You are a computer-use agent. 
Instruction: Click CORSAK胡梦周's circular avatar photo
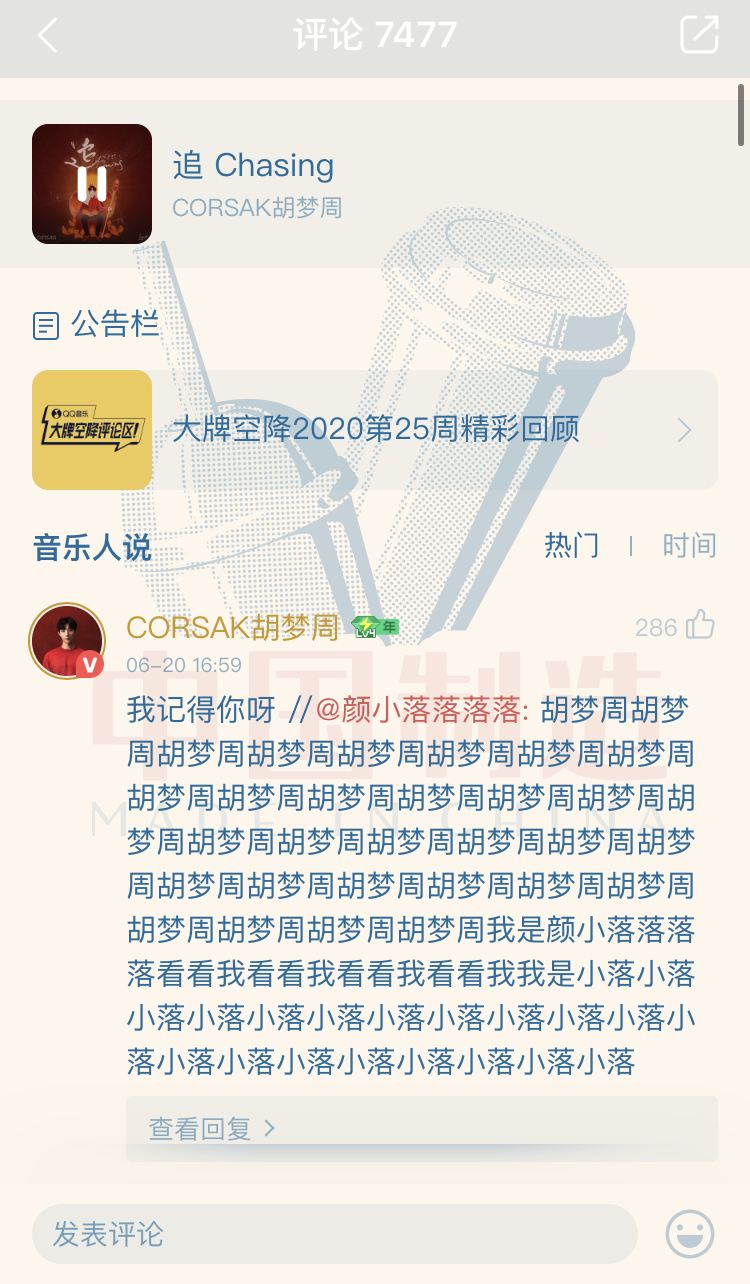coord(66,640)
